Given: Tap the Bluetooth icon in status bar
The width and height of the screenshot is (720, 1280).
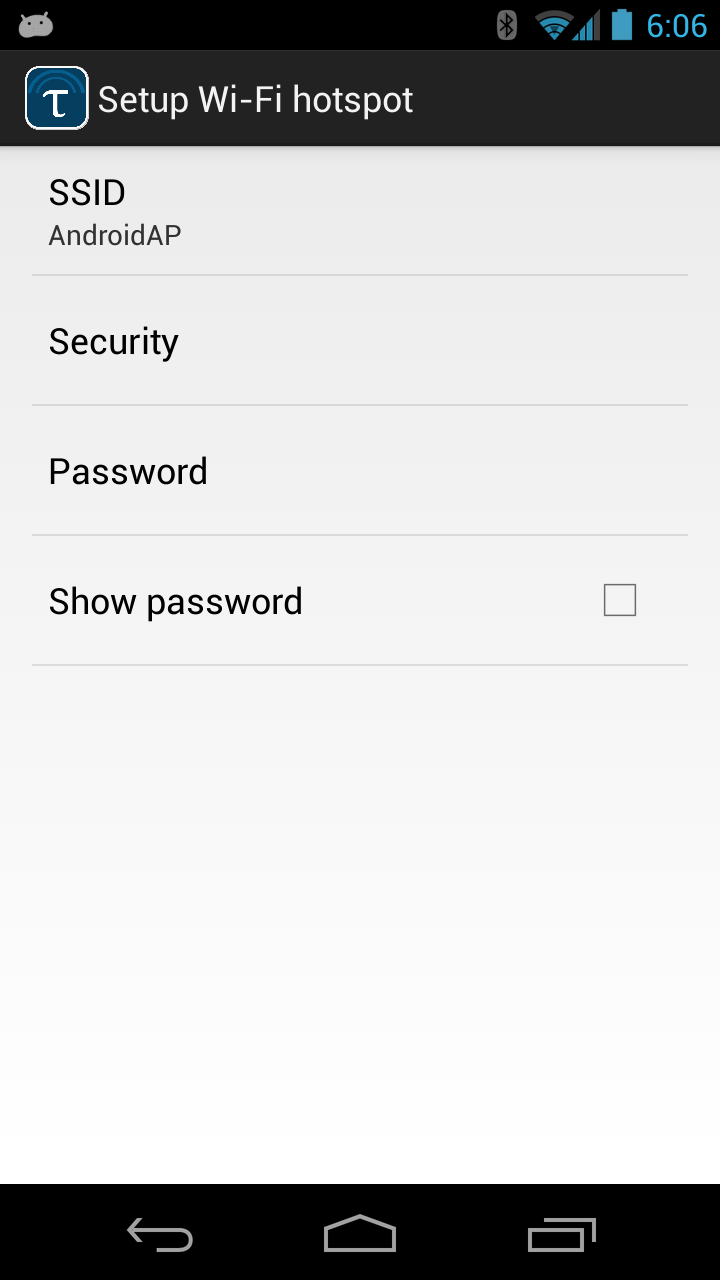Looking at the screenshot, I should 506,26.
